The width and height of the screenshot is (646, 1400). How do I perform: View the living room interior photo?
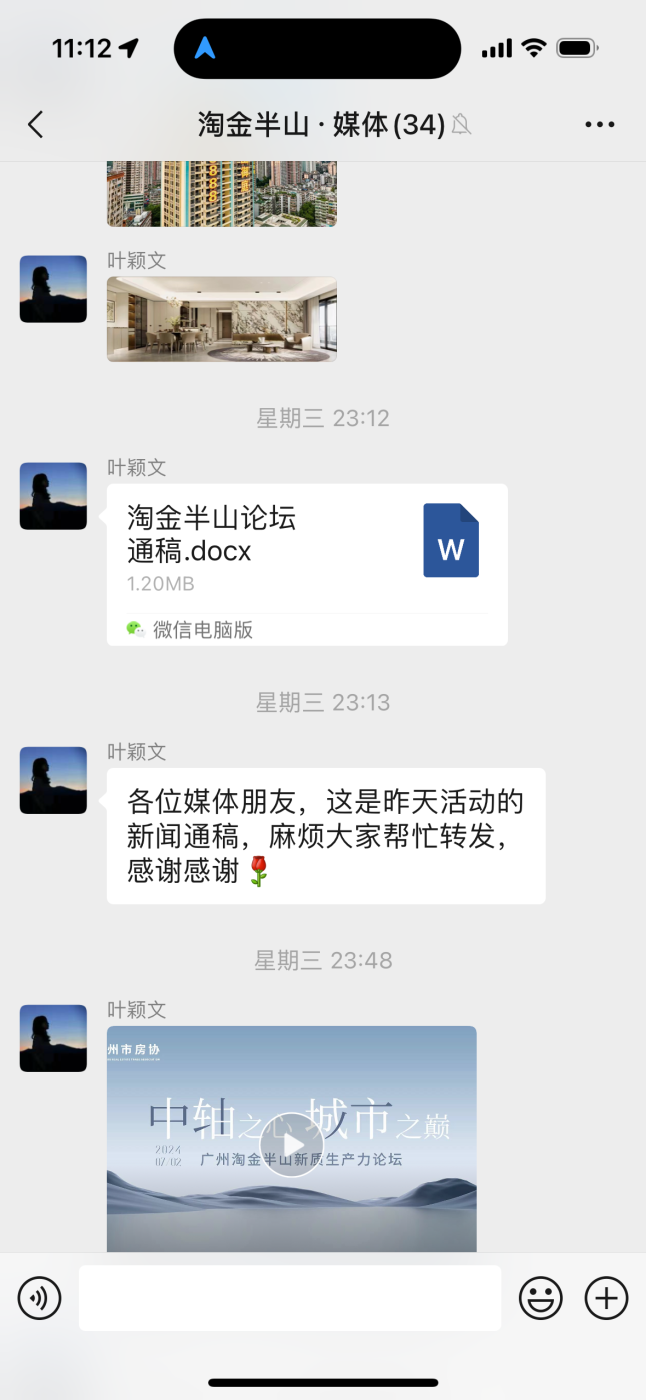[222, 319]
